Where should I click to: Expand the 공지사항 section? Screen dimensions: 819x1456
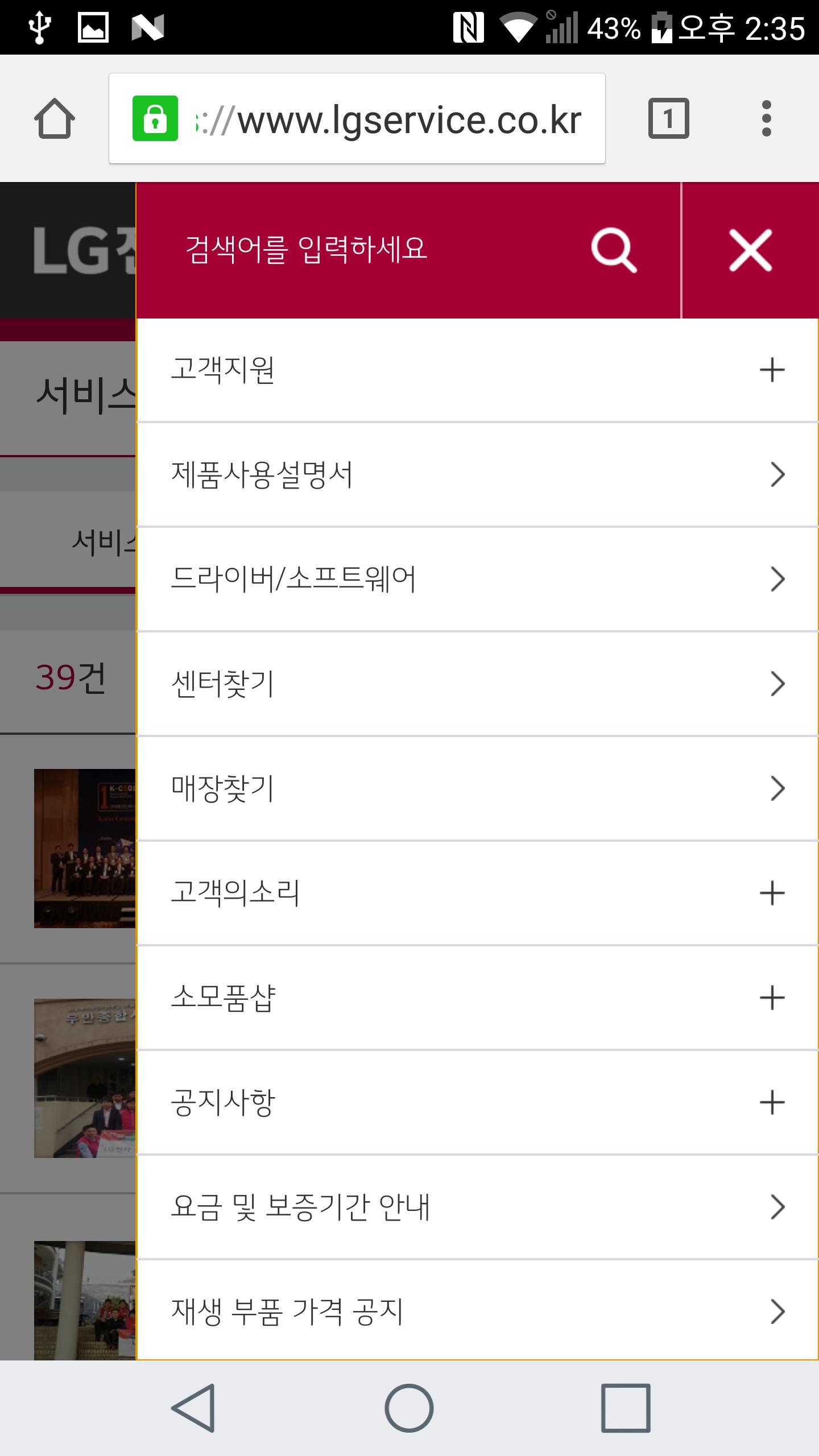click(x=478, y=1103)
